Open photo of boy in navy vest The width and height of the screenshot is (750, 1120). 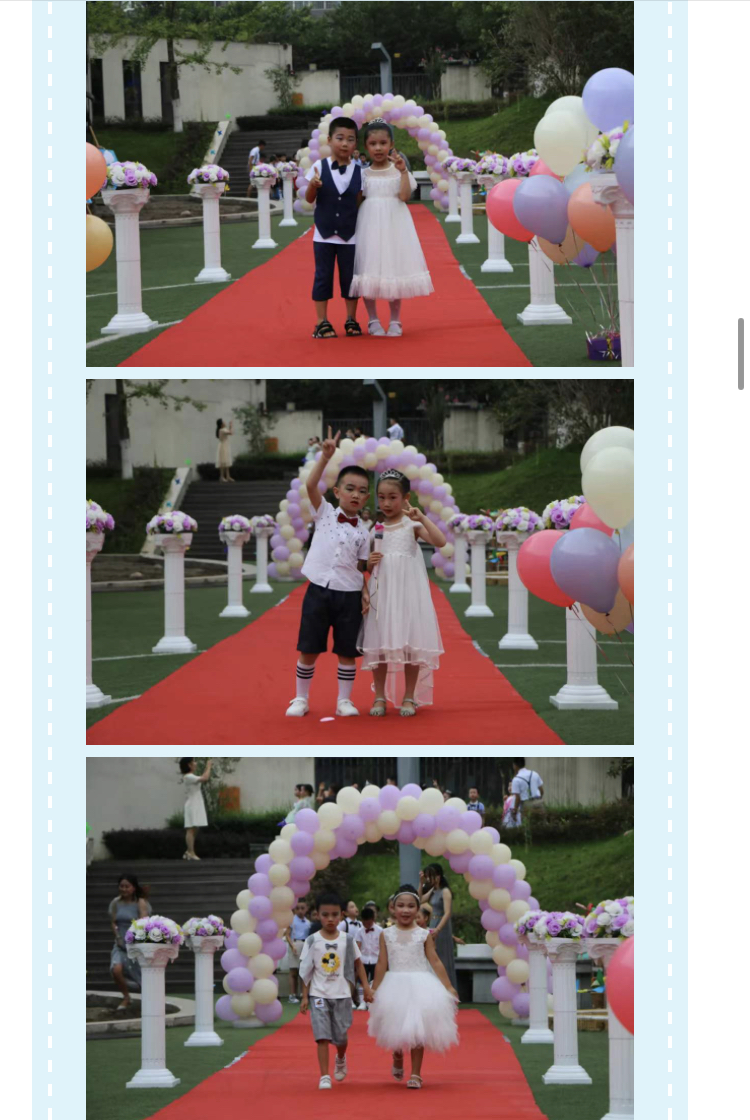coord(359,184)
